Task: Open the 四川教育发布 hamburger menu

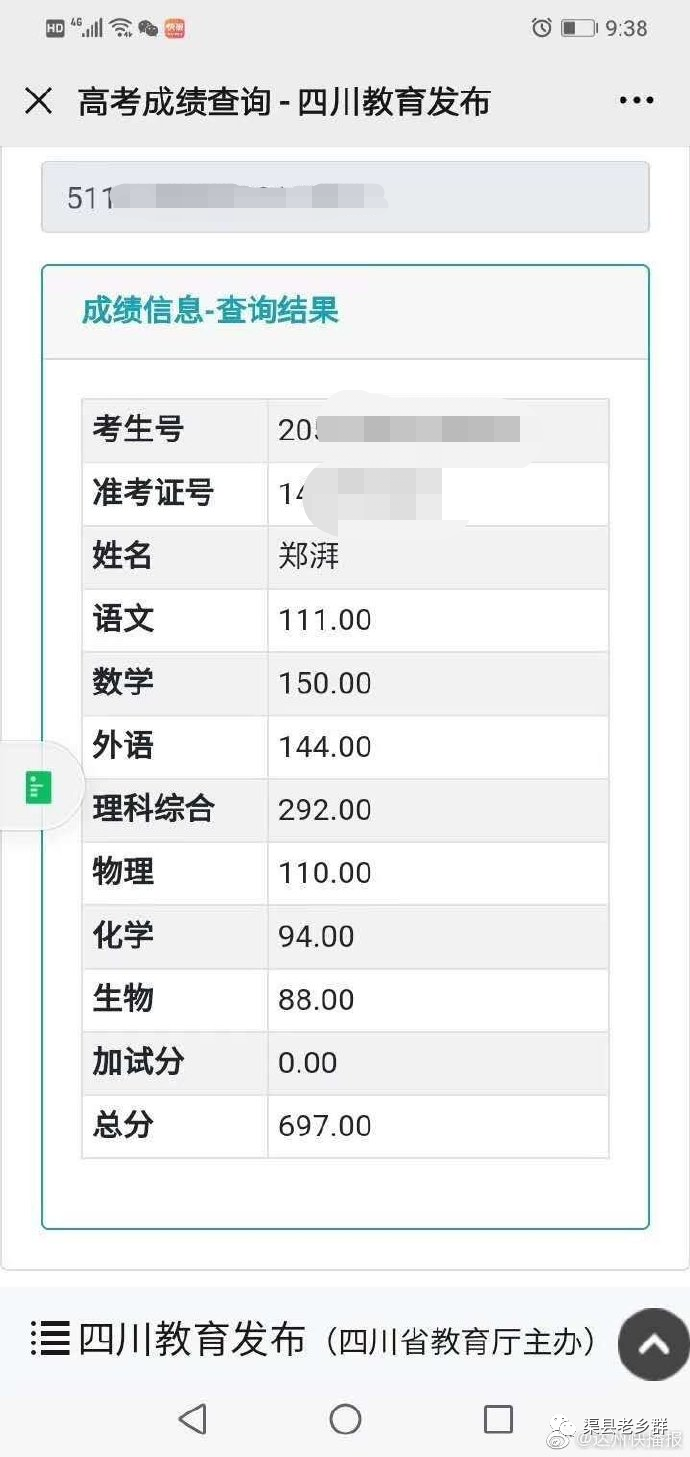Action: pos(50,1338)
